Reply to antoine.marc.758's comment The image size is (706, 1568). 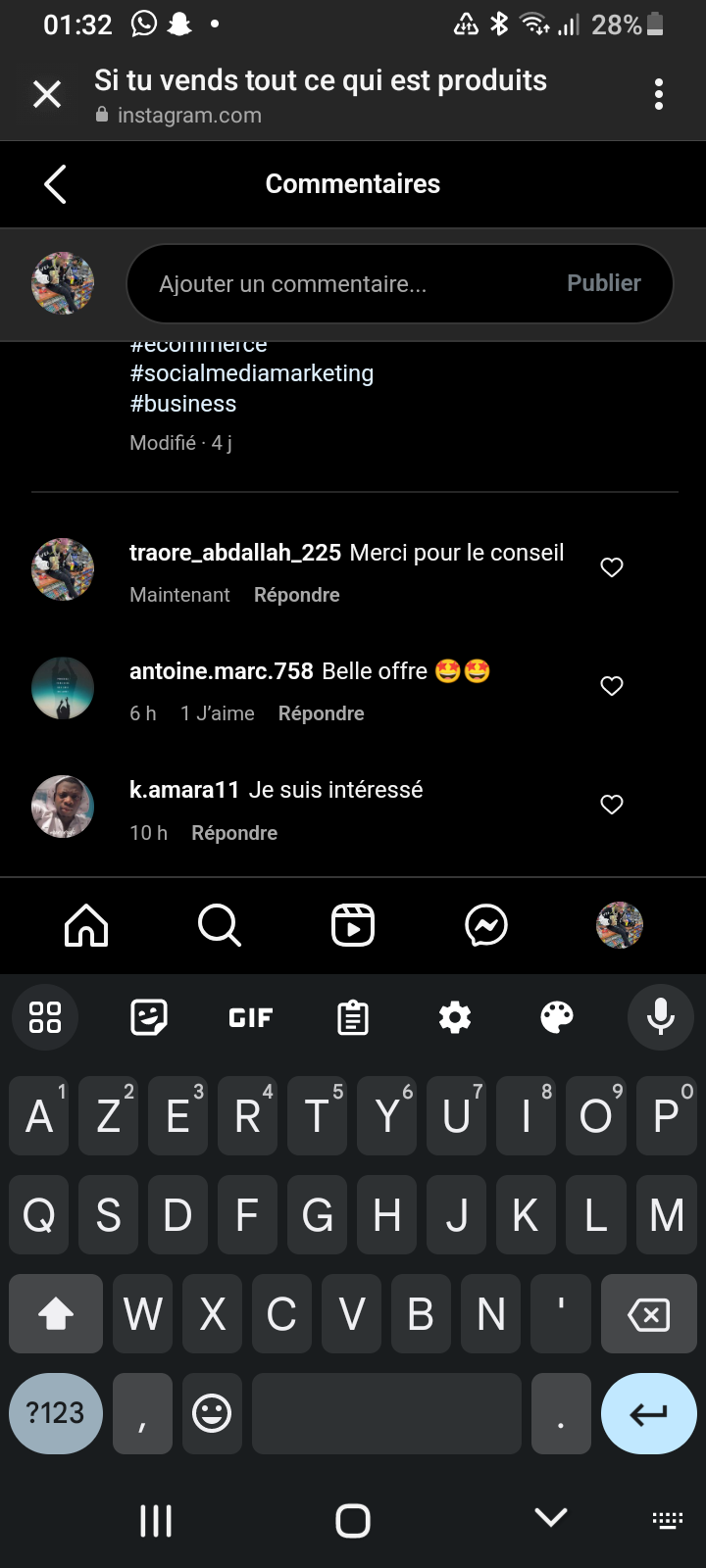[321, 713]
